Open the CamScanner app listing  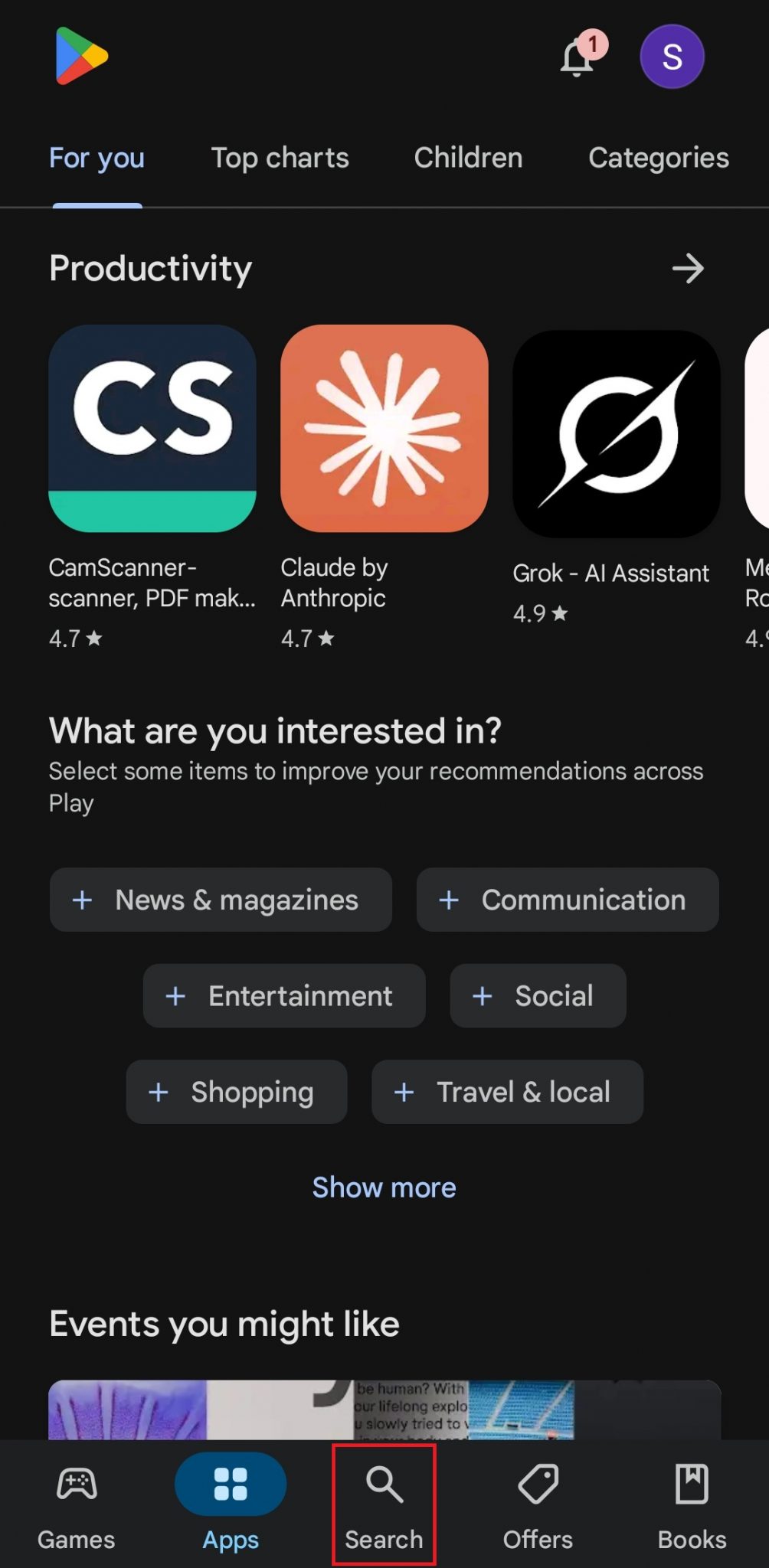(x=152, y=429)
